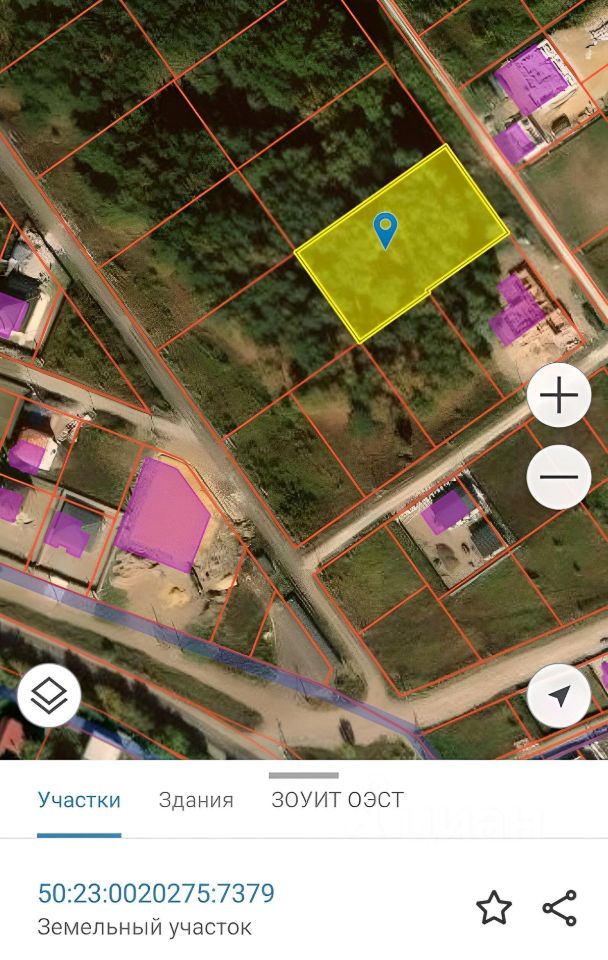This screenshot has height=960, width=608.
Task: Zoom out of the map
Action: point(559,477)
